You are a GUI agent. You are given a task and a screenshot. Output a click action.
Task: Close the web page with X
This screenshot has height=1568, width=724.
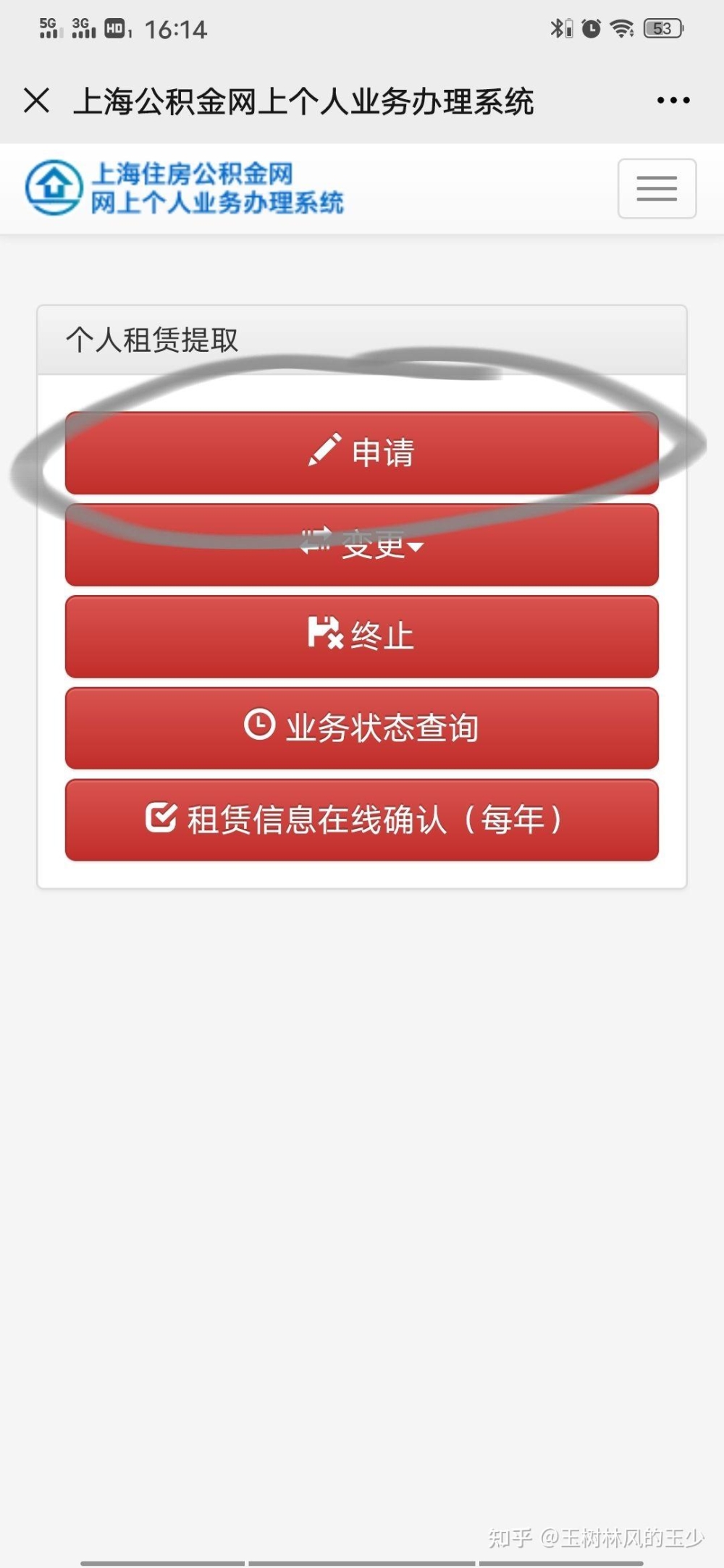(36, 100)
